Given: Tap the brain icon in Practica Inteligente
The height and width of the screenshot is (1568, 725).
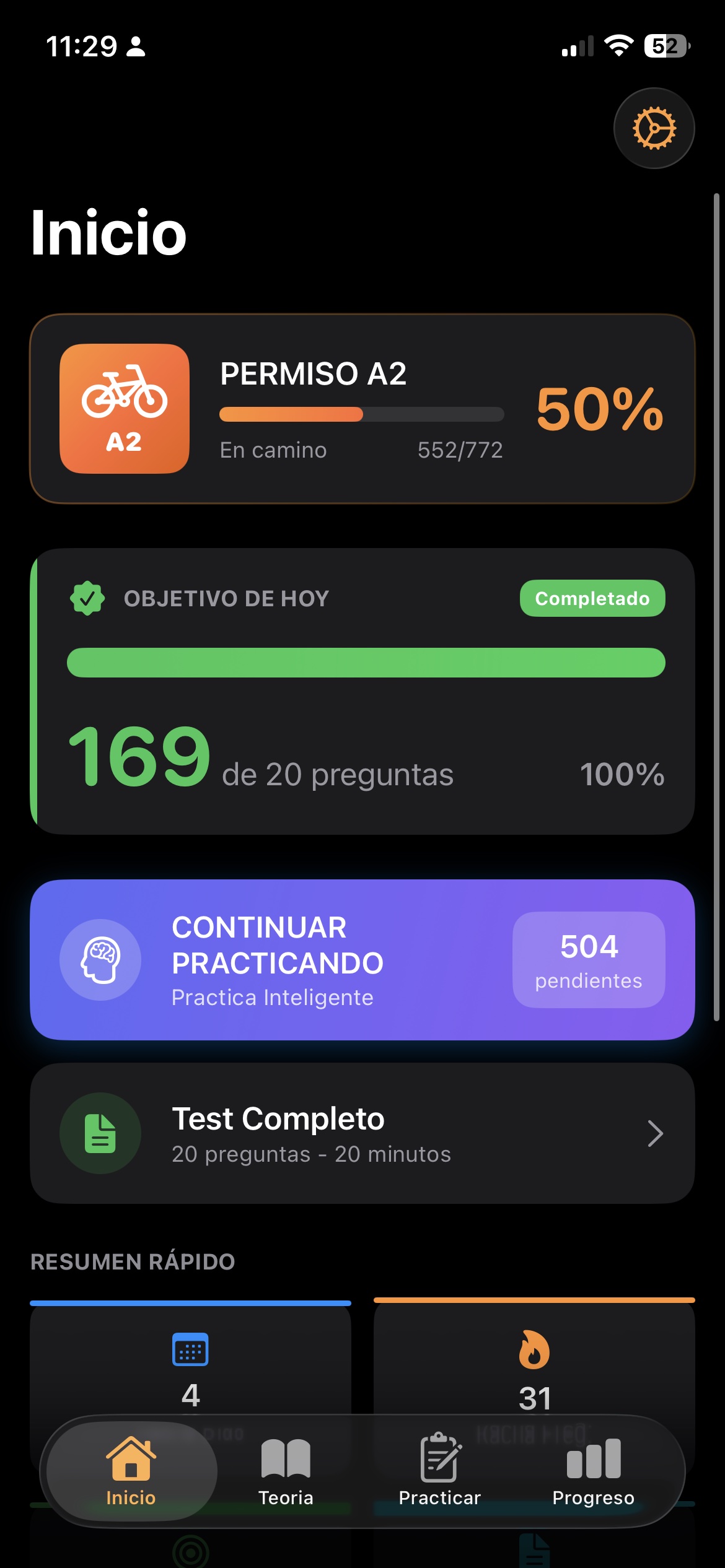Looking at the screenshot, I should (x=101, y=959).
